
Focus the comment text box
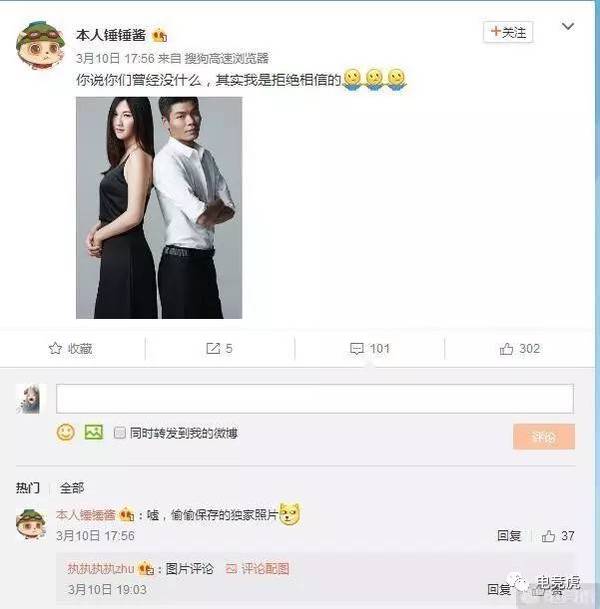click(314, 399)
